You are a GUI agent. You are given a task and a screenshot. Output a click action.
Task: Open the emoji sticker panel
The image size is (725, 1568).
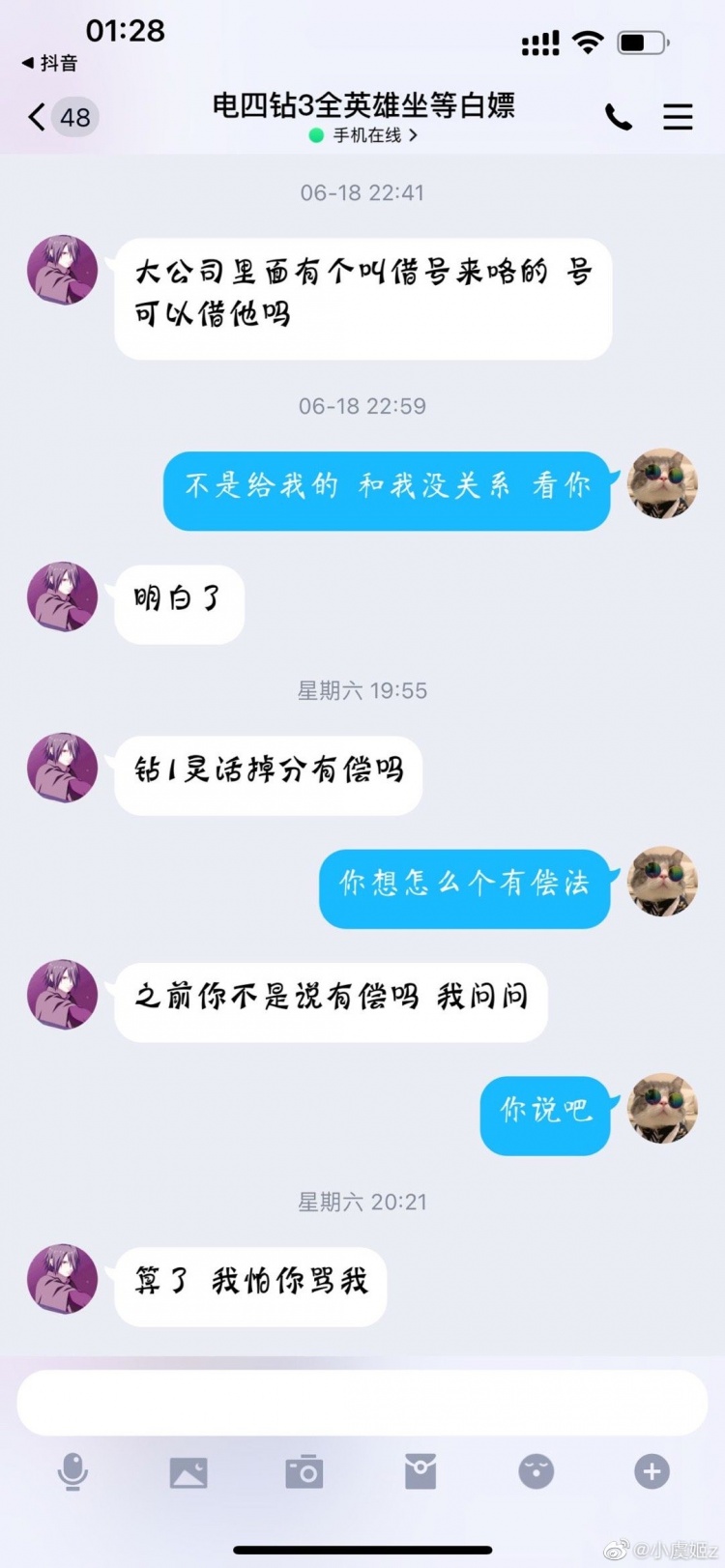(x=536, y=1472)
